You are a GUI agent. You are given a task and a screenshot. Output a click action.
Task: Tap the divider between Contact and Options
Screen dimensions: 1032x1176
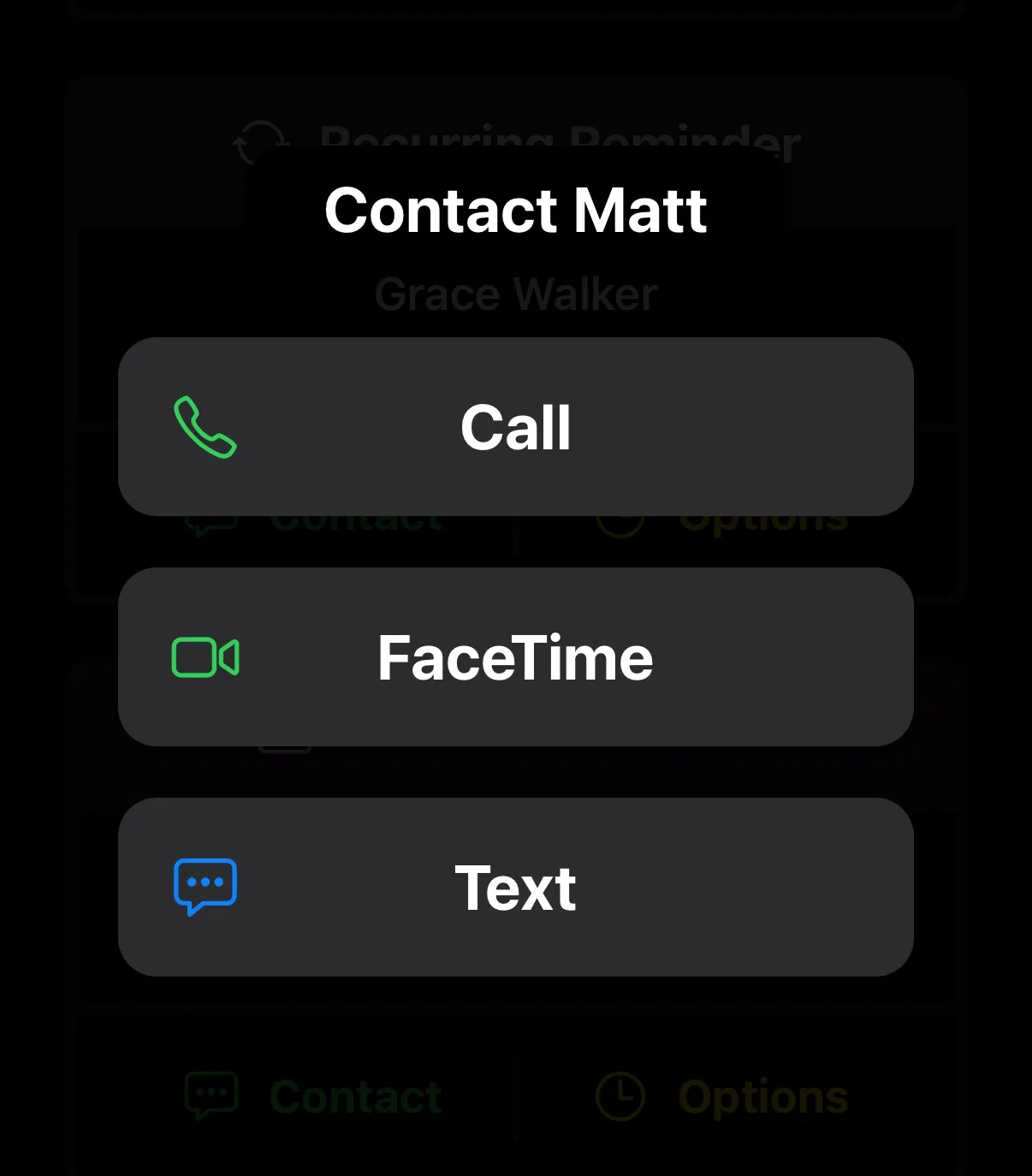pos(515,1096)
